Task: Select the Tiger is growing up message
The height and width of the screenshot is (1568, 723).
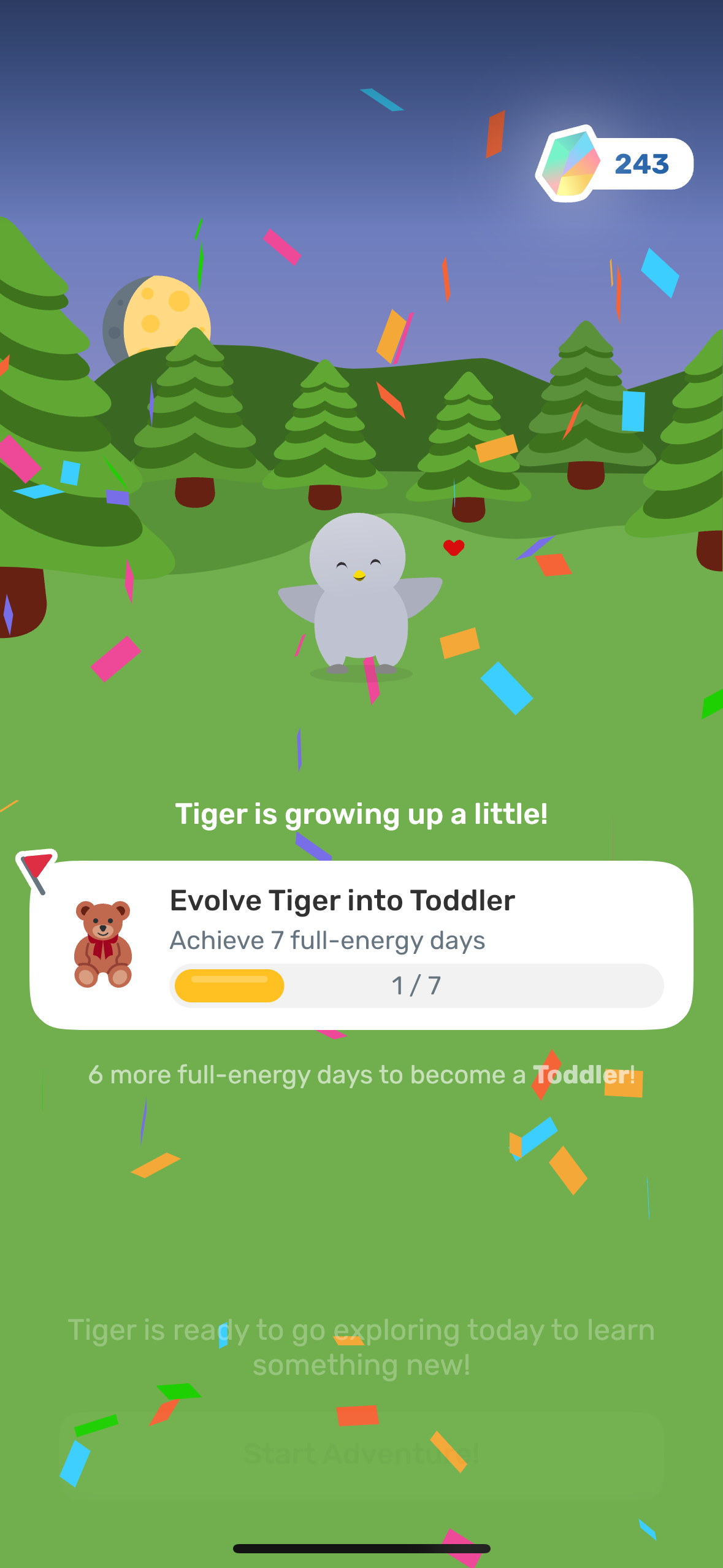Action: [x=361, y=815]
